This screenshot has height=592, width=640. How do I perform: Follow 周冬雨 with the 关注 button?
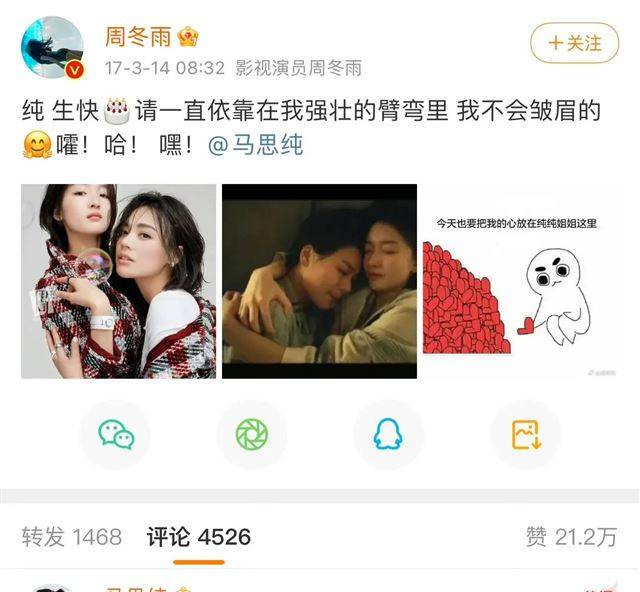pyautogui.click(x=575, y=43)
